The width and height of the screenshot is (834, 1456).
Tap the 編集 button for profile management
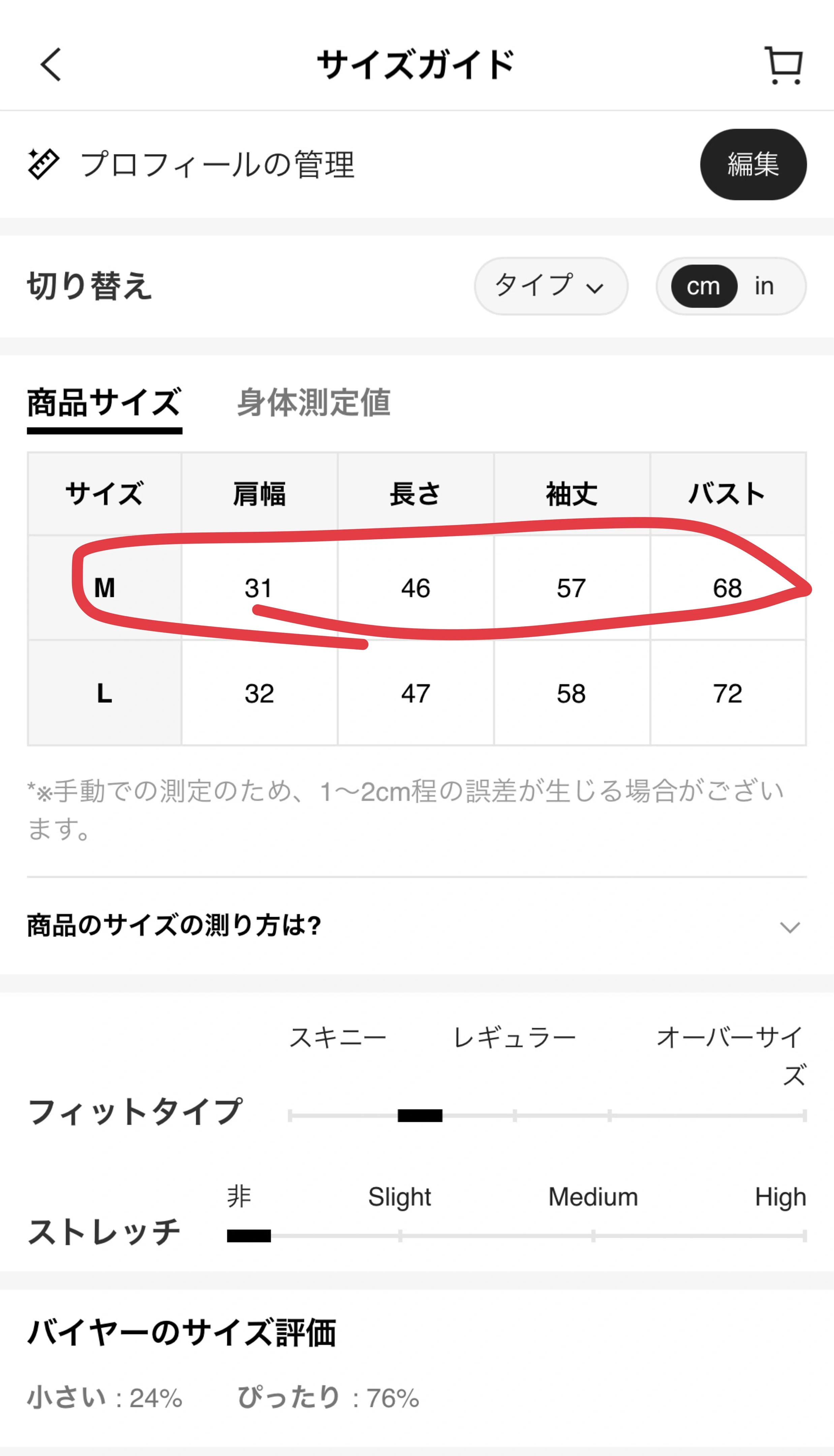753,164
